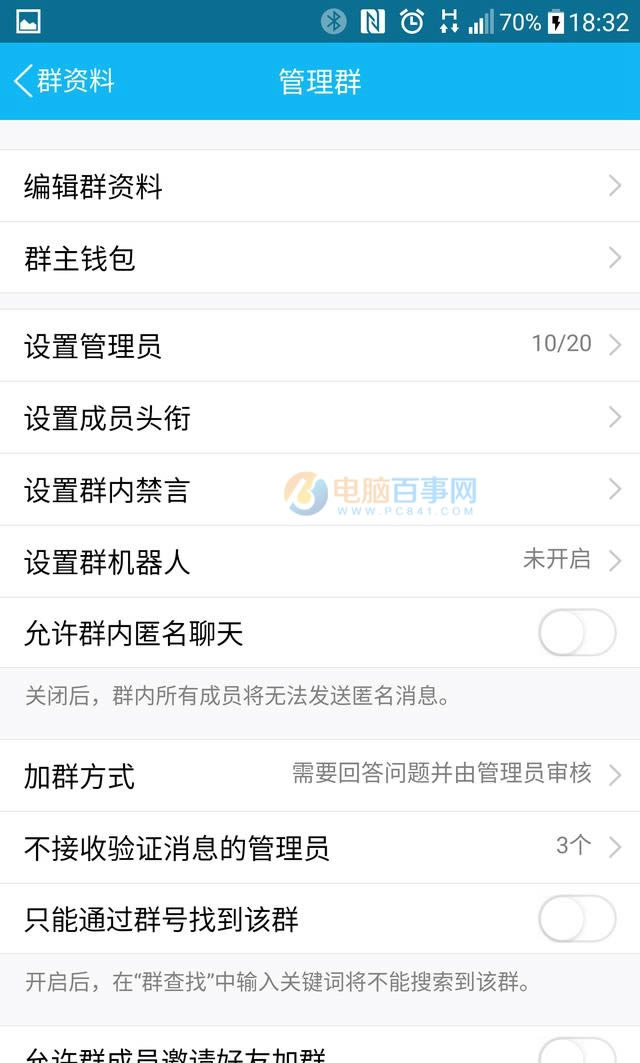The height and width of the screenshot is (1063, 640).
Task: Open 不接收验证消息的管理员
Action: click(320, 848)
